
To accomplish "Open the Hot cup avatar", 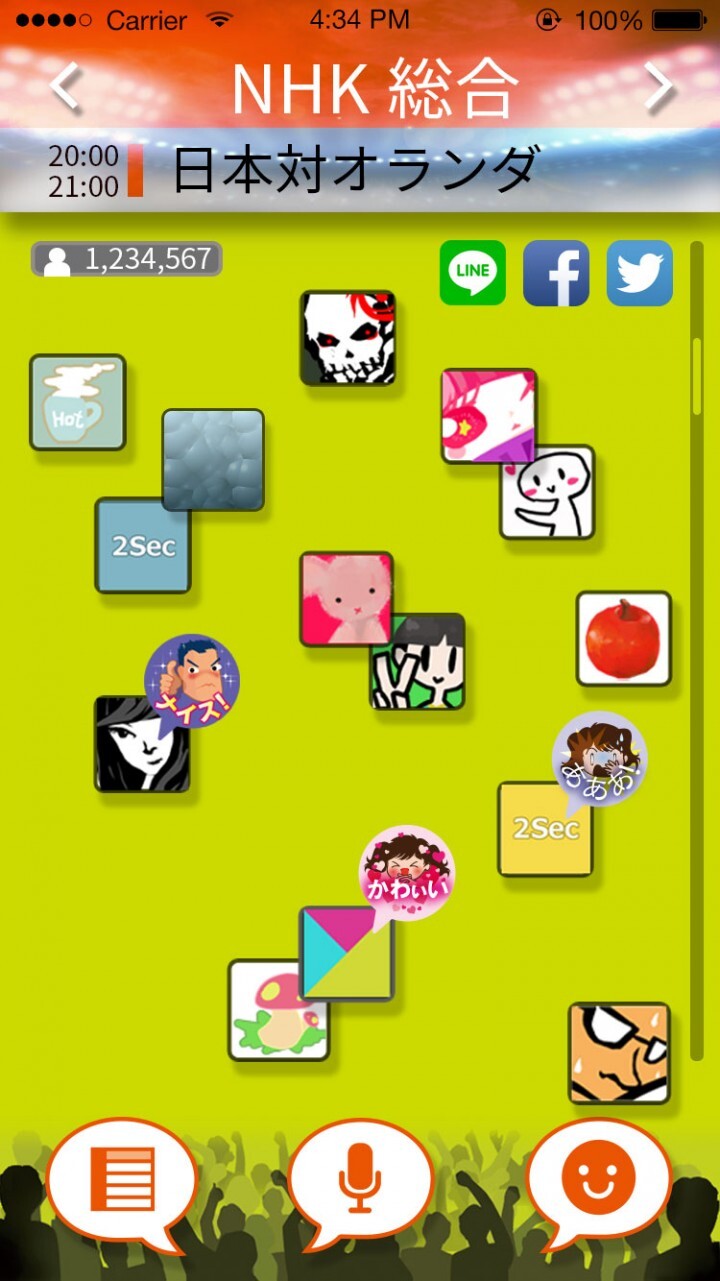I will coord(77,402).
